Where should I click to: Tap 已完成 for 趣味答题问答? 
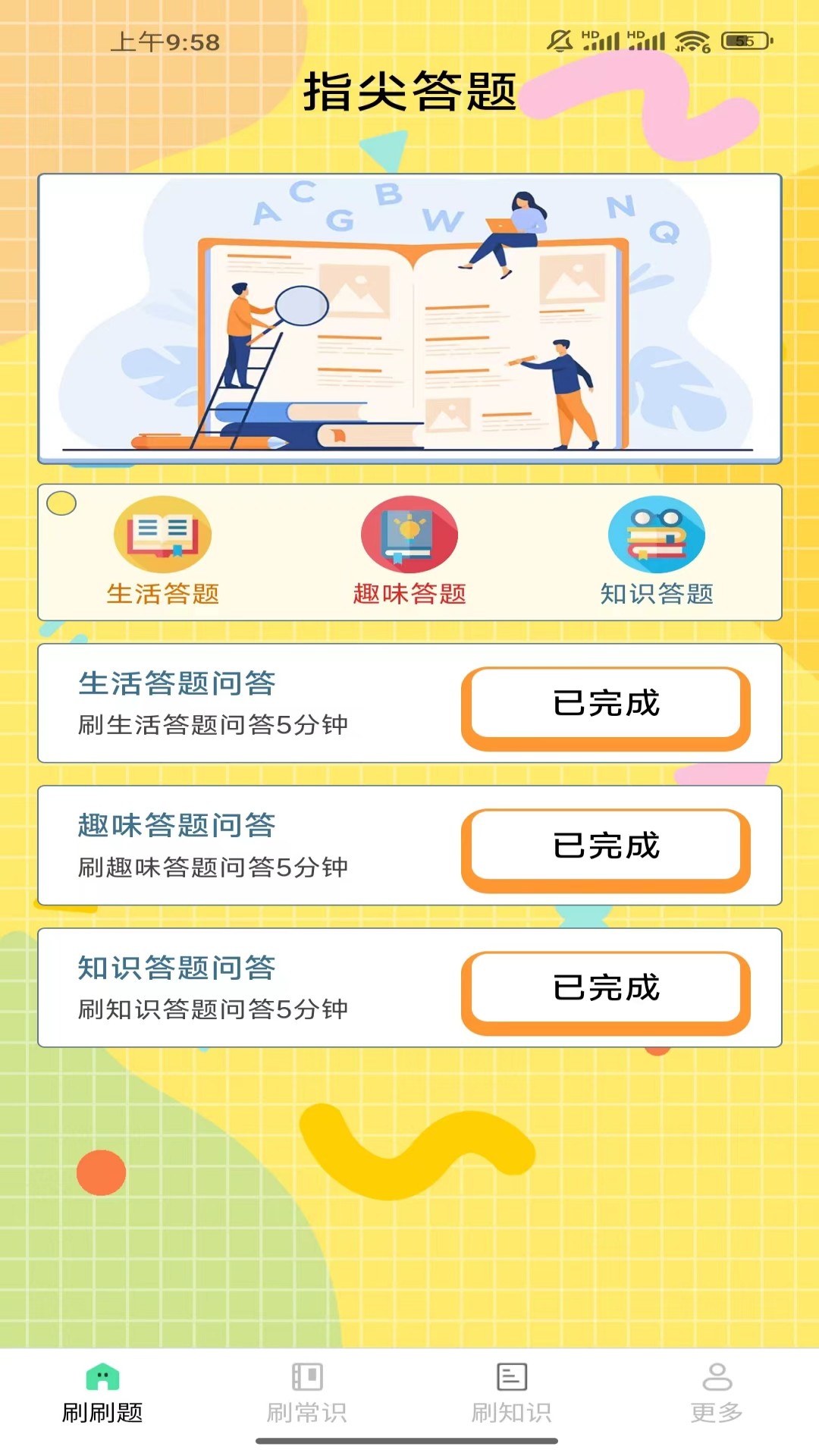(605, 846)
